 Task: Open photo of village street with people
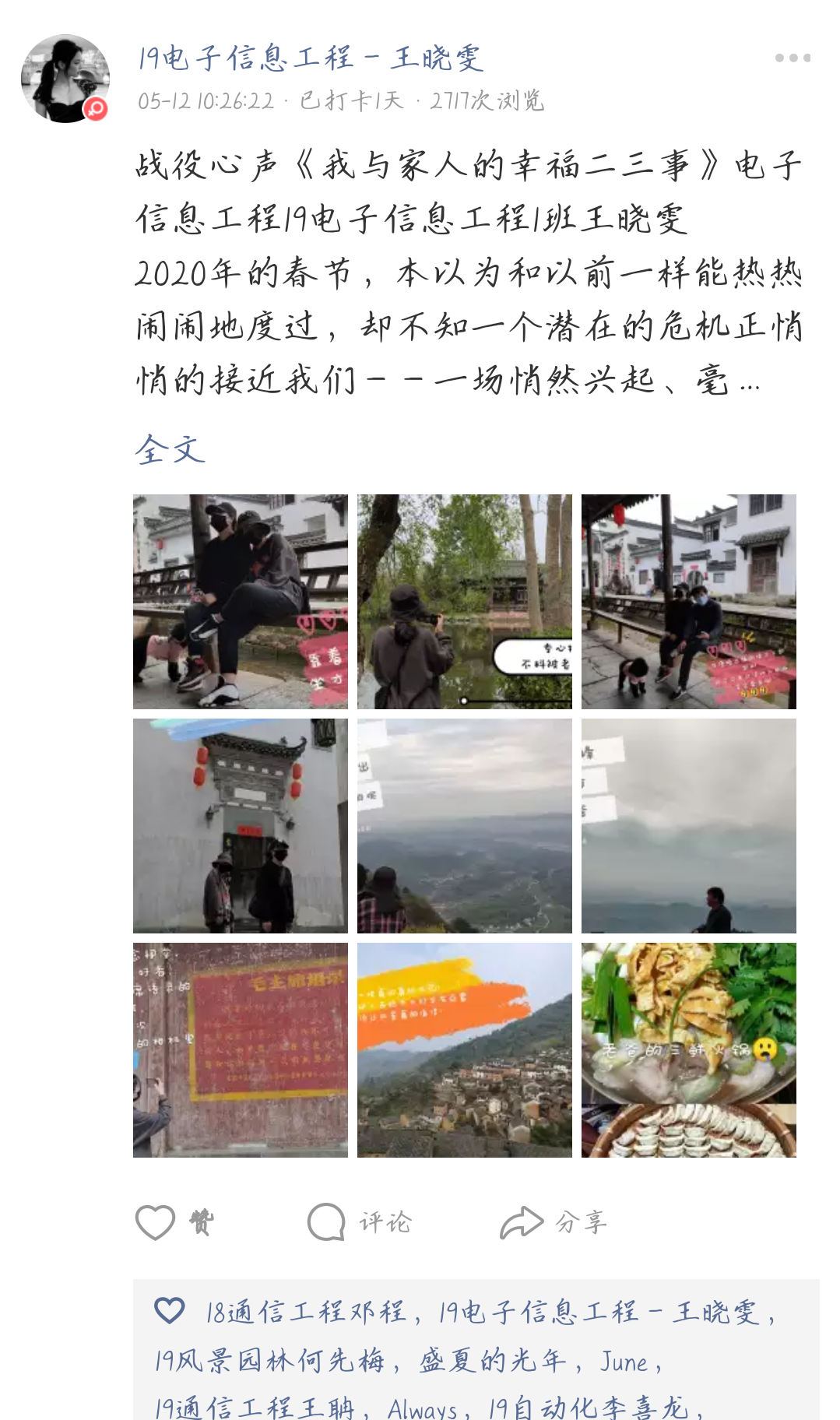689,602
